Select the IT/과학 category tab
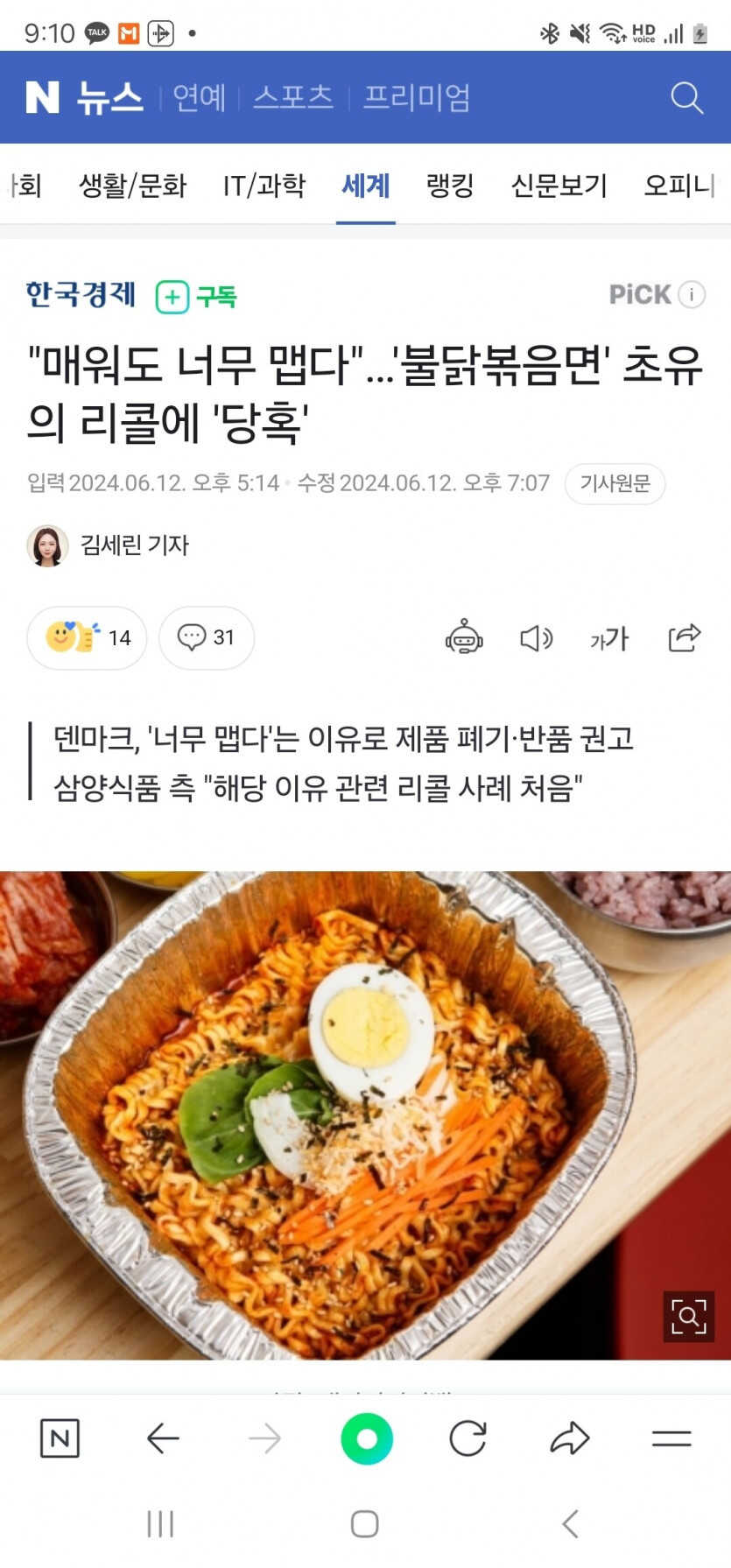 [264, 186]
